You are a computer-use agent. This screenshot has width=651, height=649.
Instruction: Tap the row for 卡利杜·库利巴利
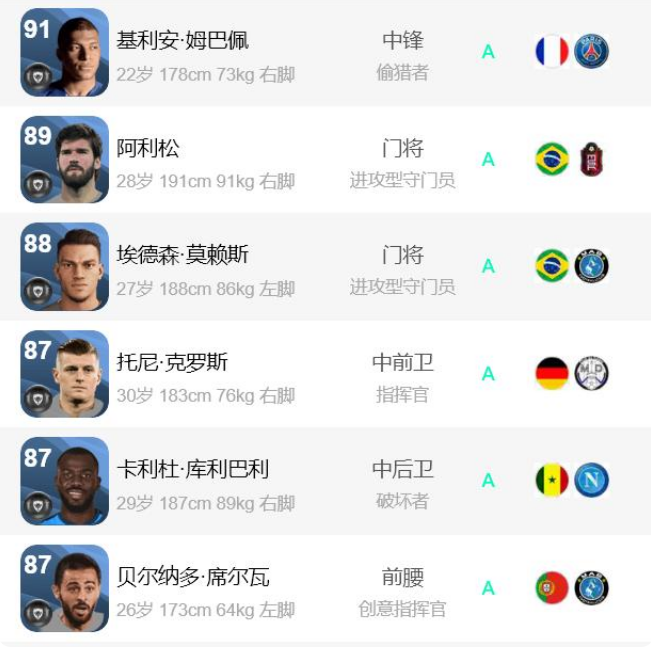point(192,470)
